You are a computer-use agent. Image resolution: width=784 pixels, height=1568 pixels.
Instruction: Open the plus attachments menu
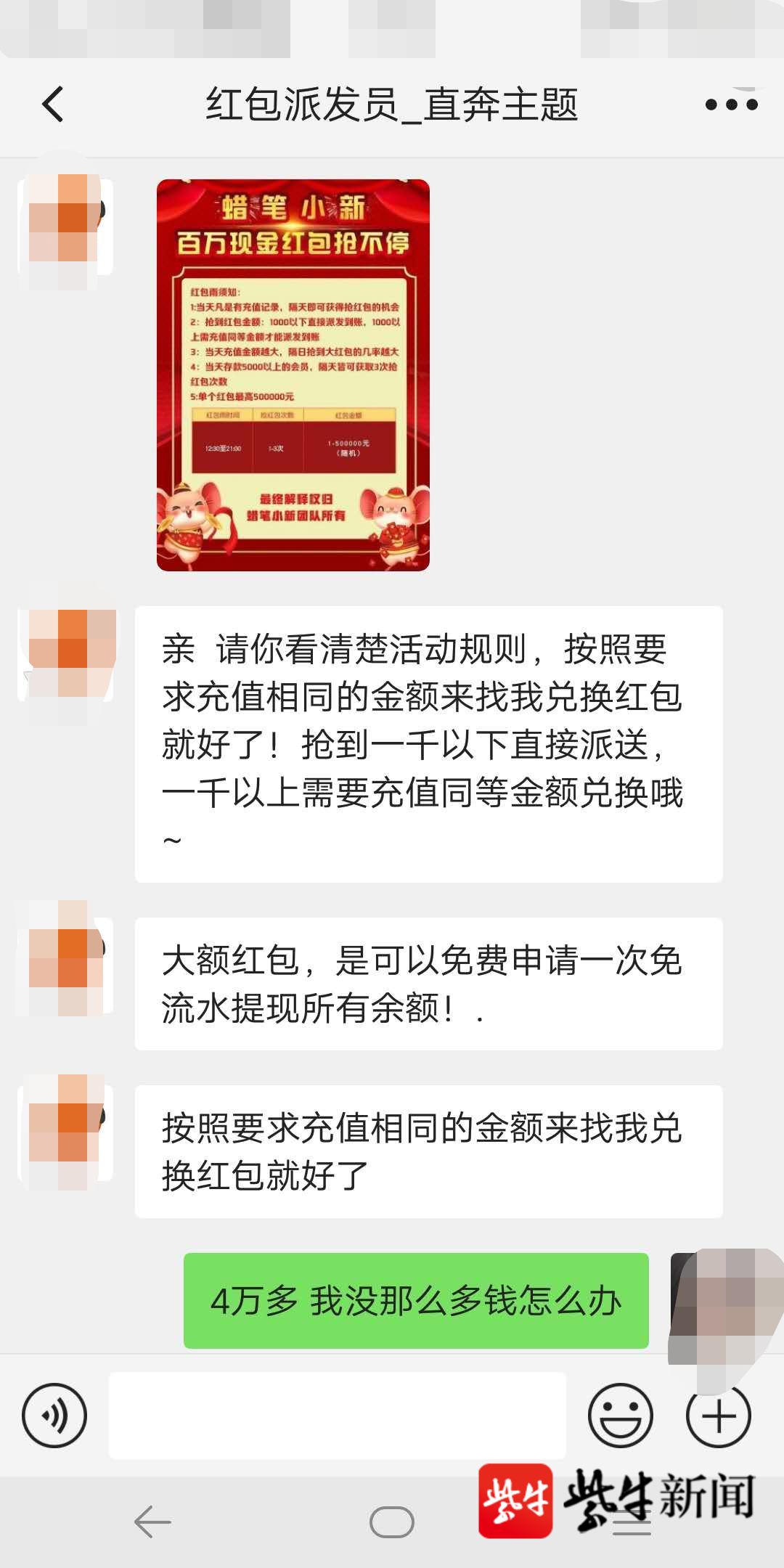tap(719, 1416)
